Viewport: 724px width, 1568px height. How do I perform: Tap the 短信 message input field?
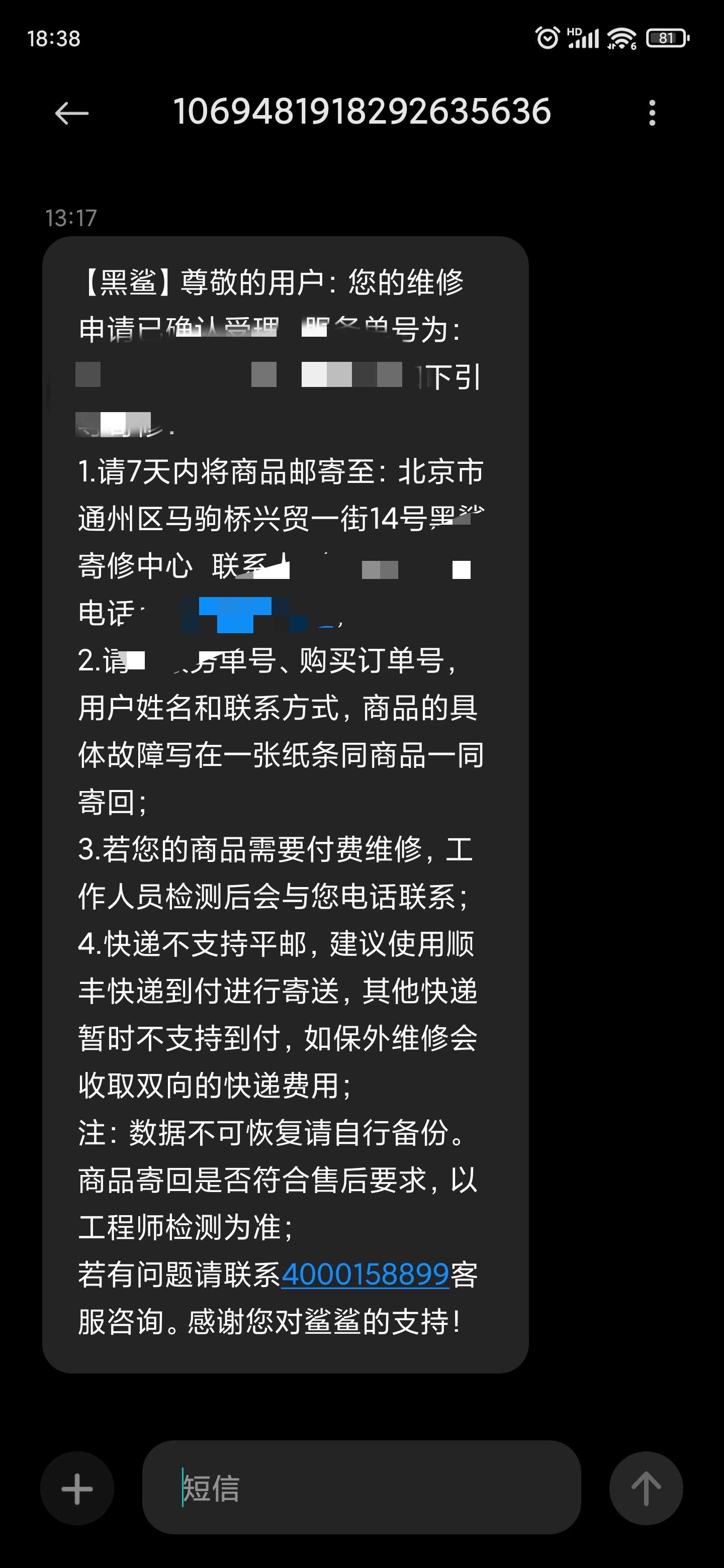[361, 1487]
